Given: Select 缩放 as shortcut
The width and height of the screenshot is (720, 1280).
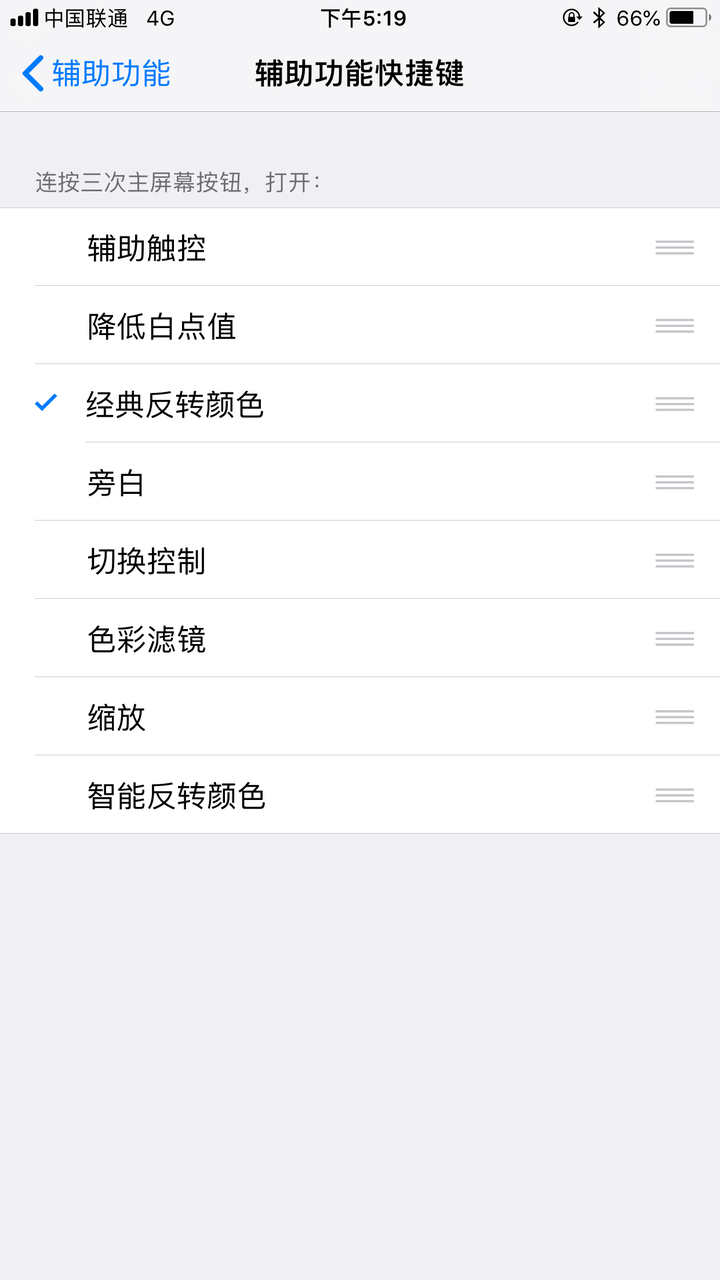Looking at the screenshot, I should 360,716.
